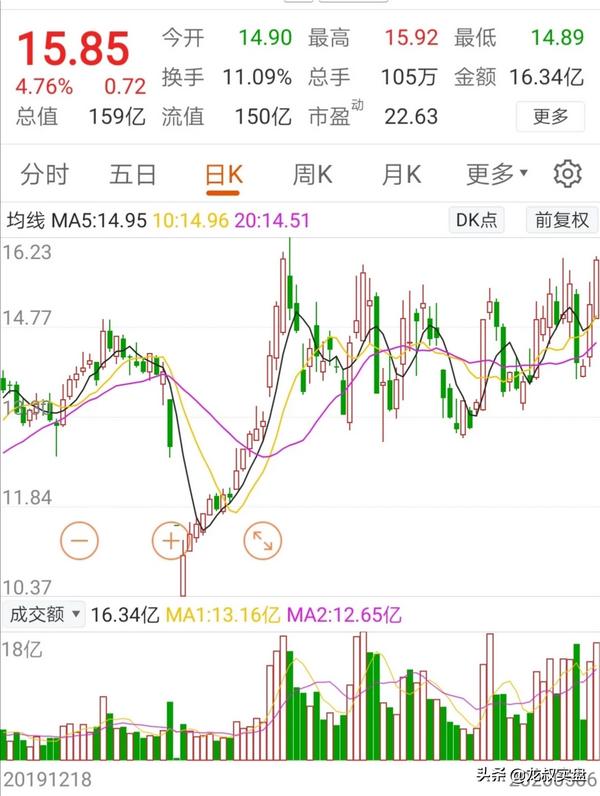Switch to the 五日 tab
600x796 pixels.
133,175
